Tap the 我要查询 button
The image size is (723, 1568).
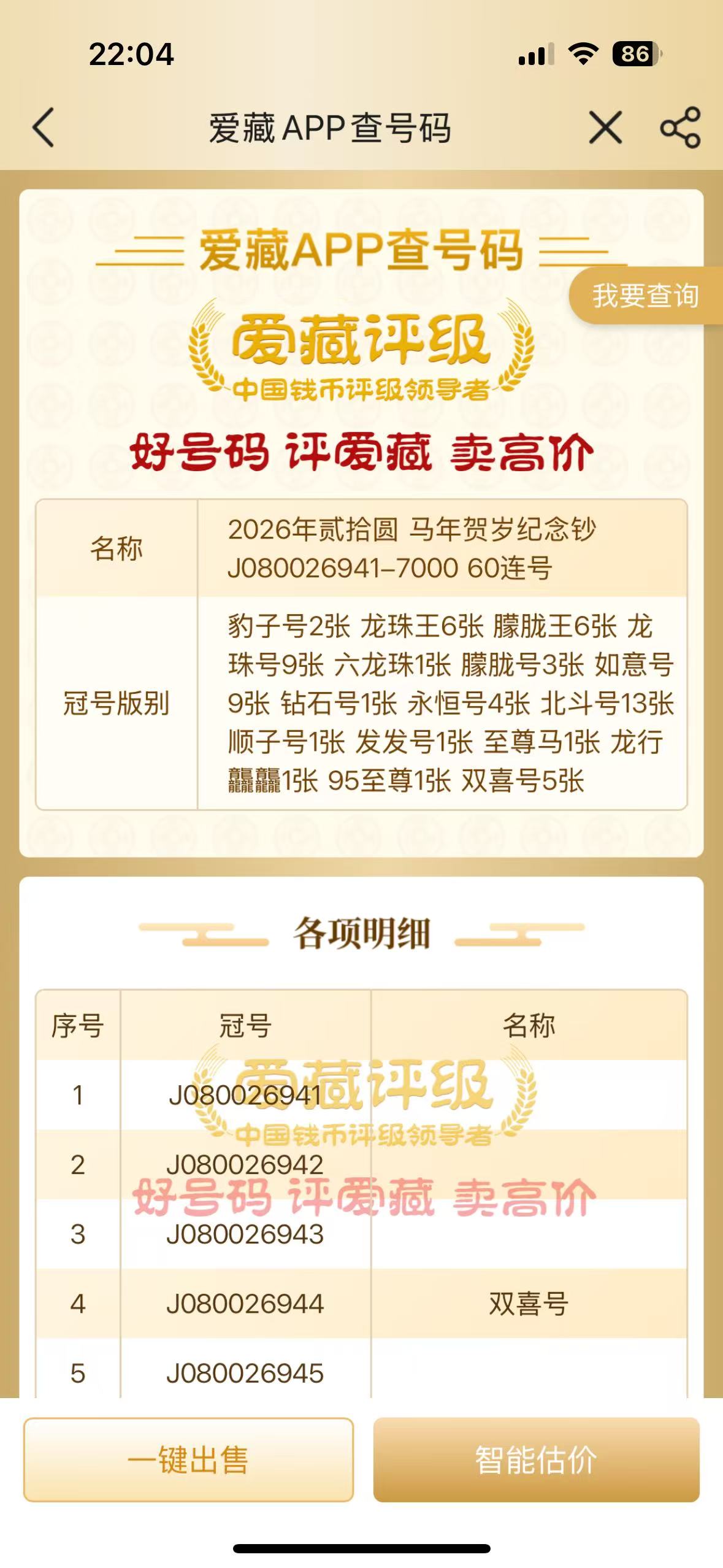click(x=645, y=296)
